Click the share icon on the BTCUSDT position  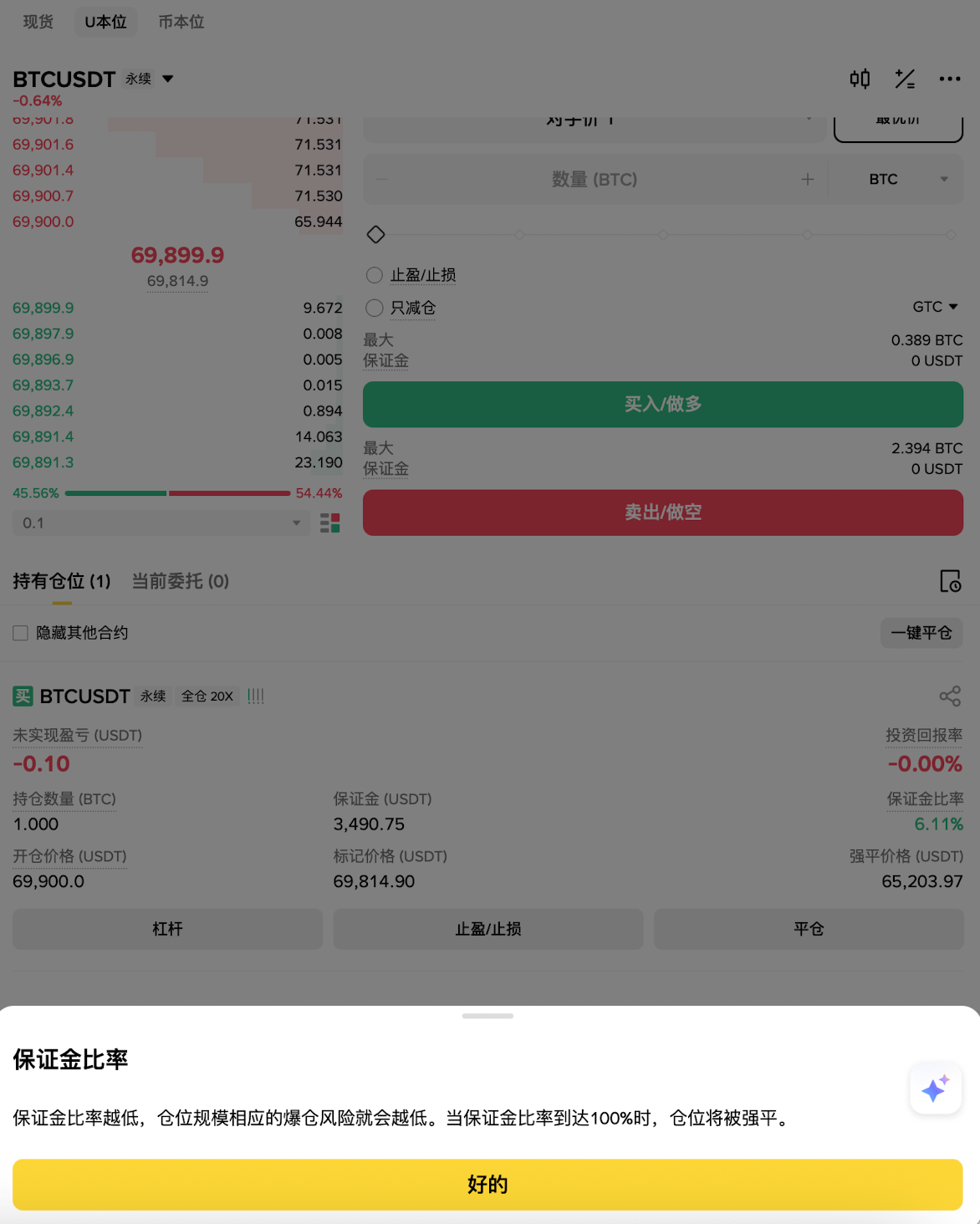click(x=950, y=696)
